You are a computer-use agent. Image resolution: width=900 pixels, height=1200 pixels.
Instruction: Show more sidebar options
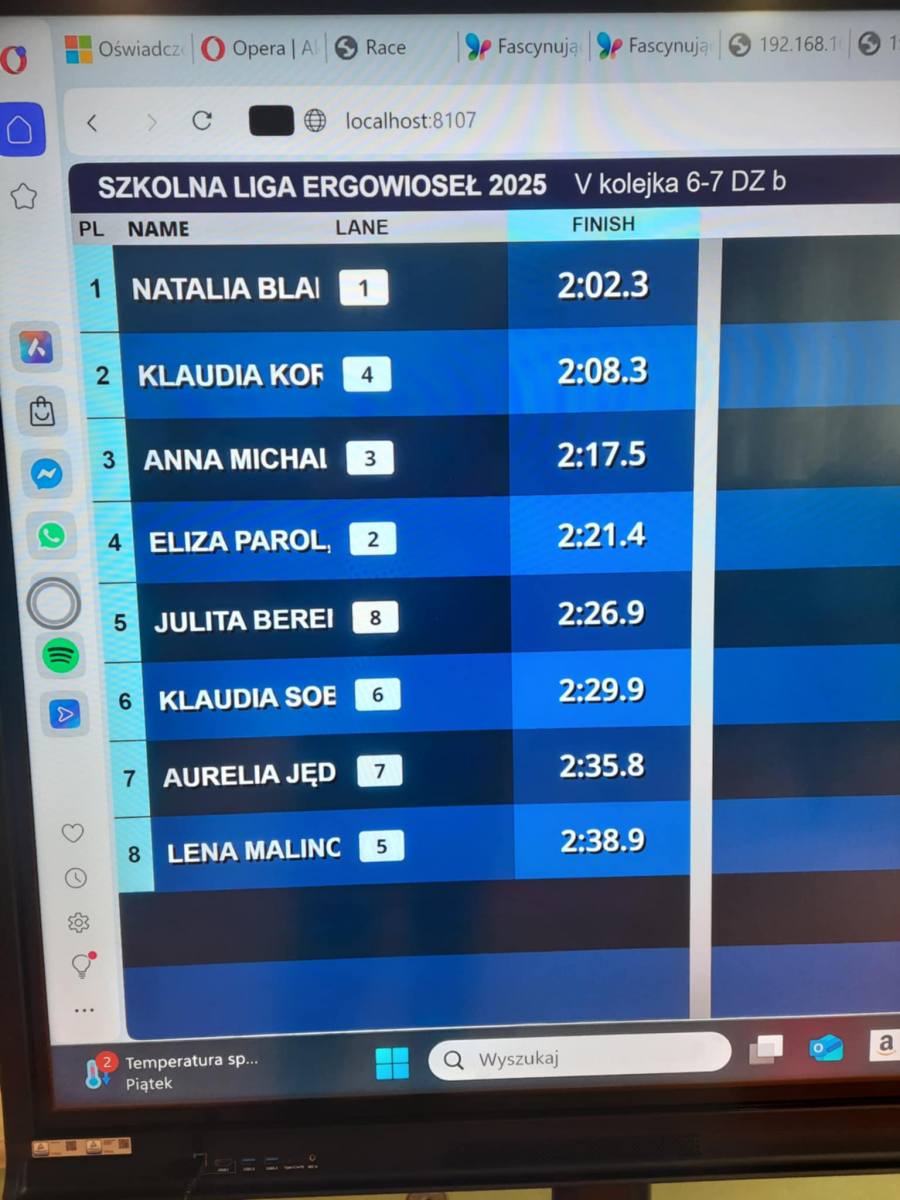coord(84,1010)
